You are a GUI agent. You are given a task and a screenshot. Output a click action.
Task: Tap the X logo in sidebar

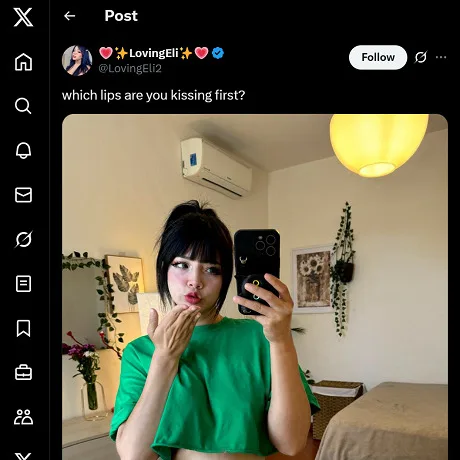click(23, 17)
